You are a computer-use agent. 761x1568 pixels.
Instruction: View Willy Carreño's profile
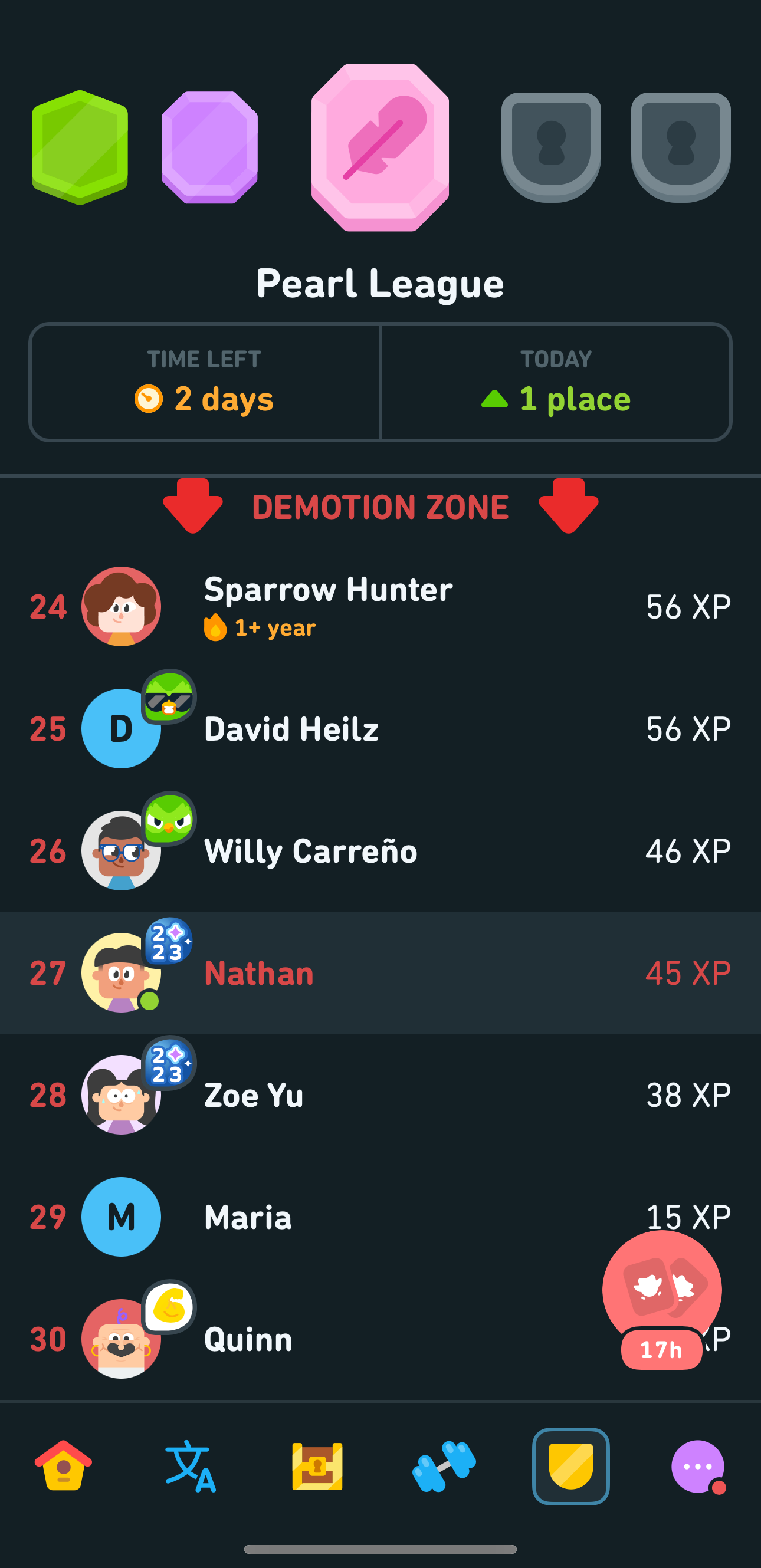pos(380,850)
